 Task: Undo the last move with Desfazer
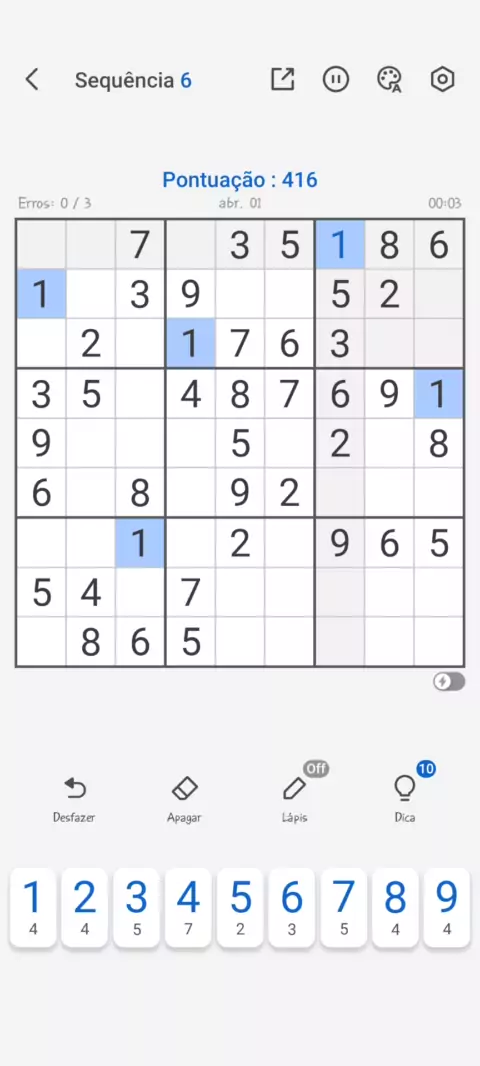point(74,800)
